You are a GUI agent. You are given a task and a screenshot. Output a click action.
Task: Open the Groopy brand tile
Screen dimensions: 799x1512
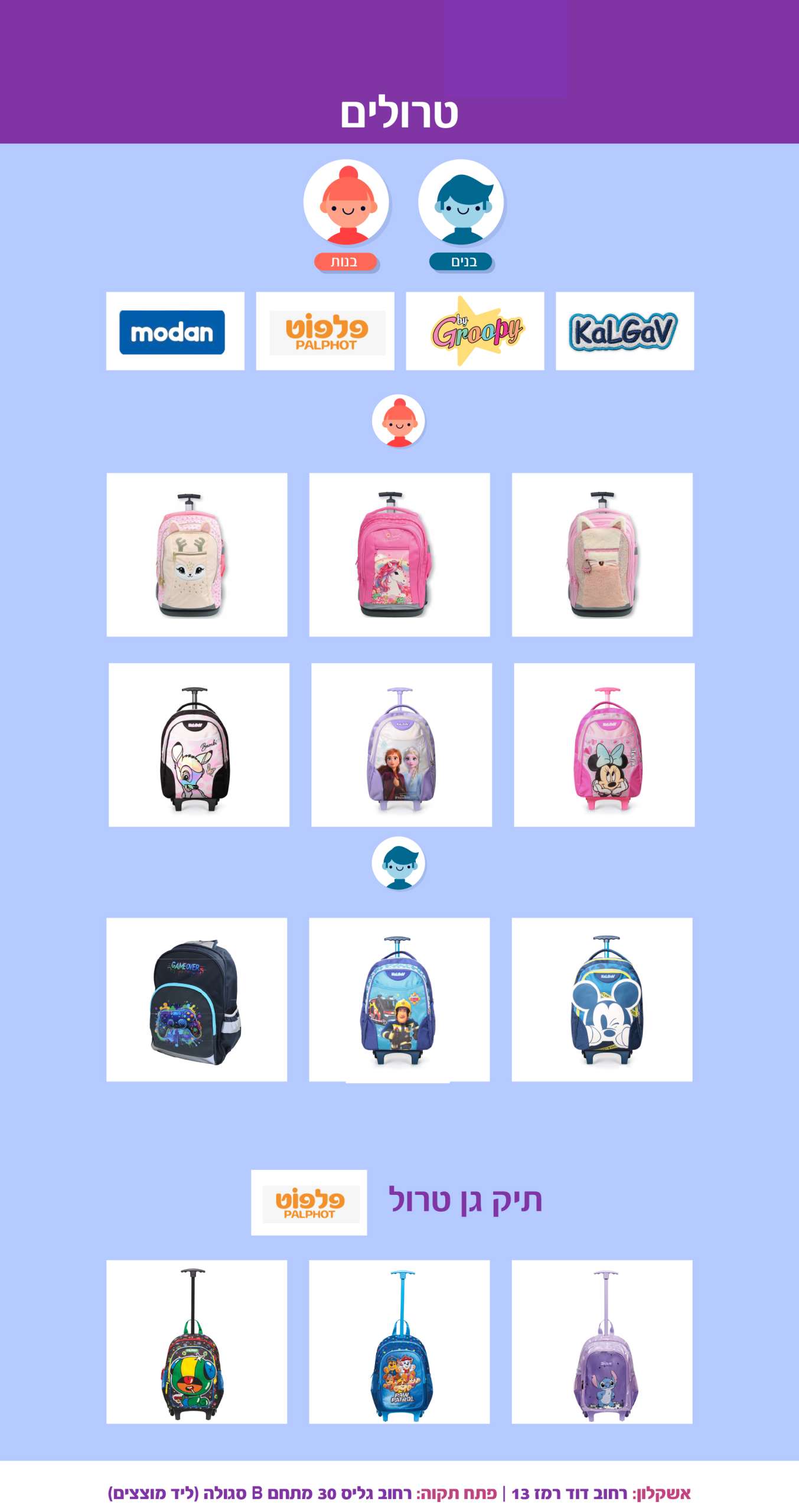pyautogui.click(x=475, y=331)
